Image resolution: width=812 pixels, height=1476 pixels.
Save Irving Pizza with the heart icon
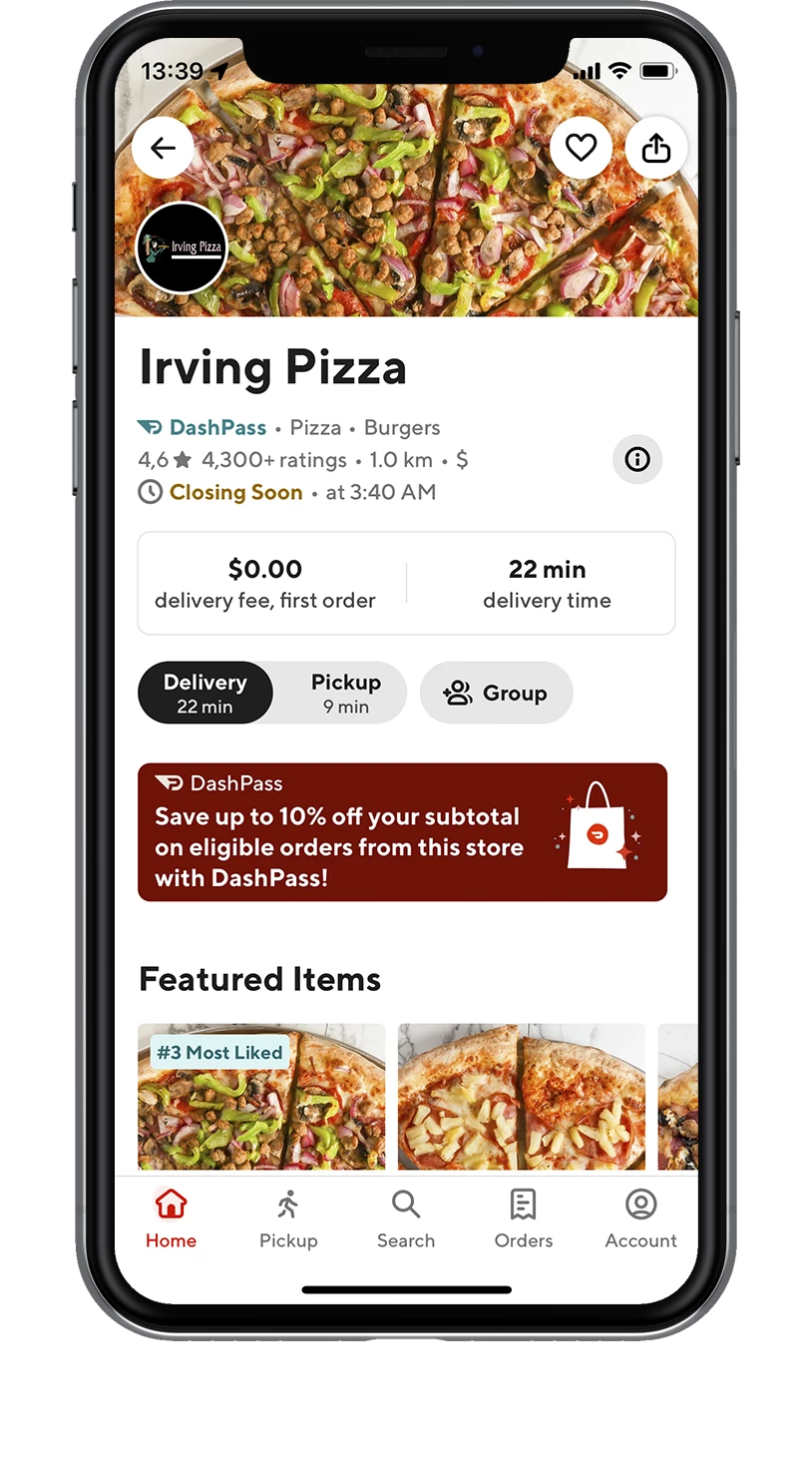[581, 148]
